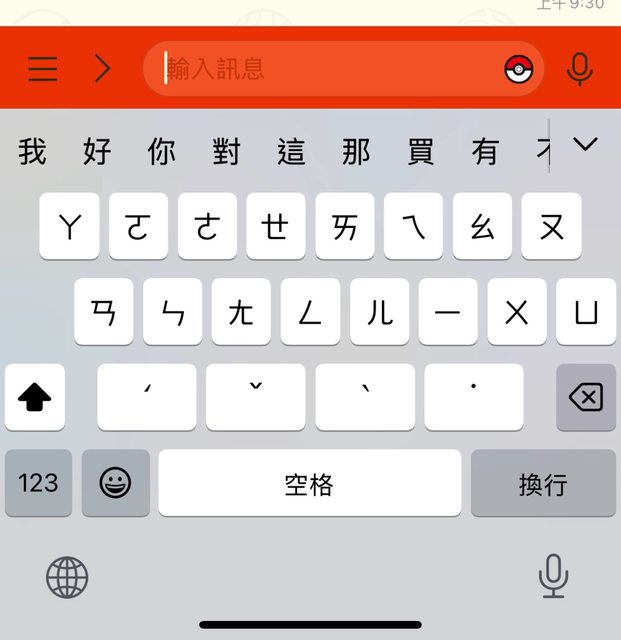Tap the right arrow chevron icon

click(x=102, y=69)
